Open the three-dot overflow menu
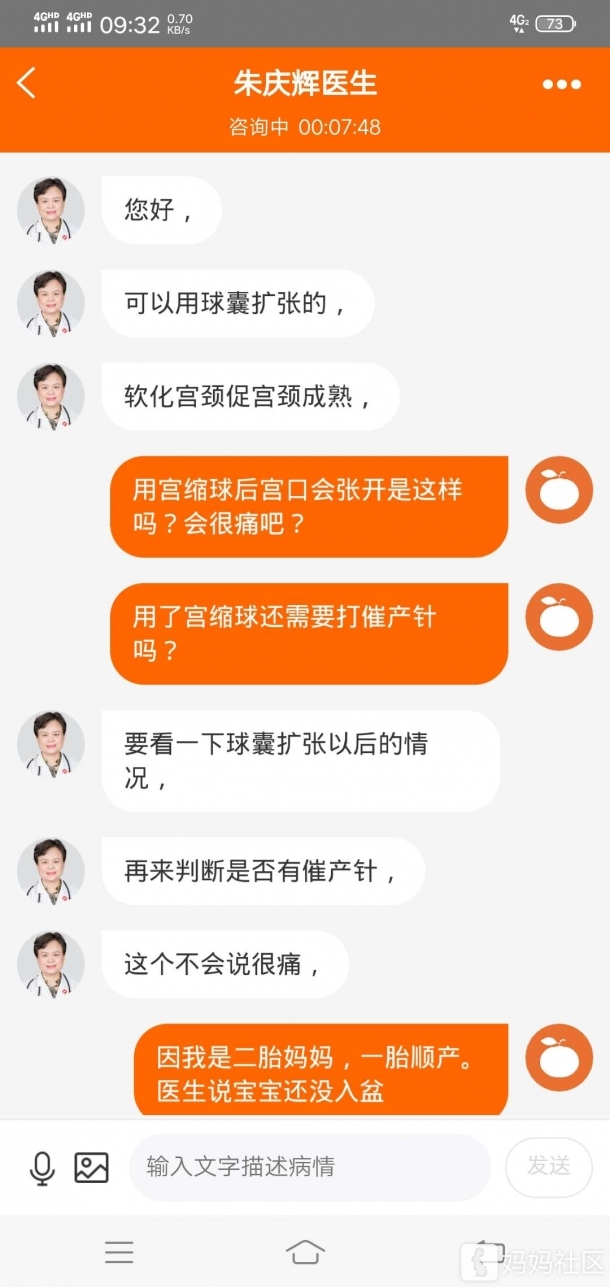 [561, 84]
